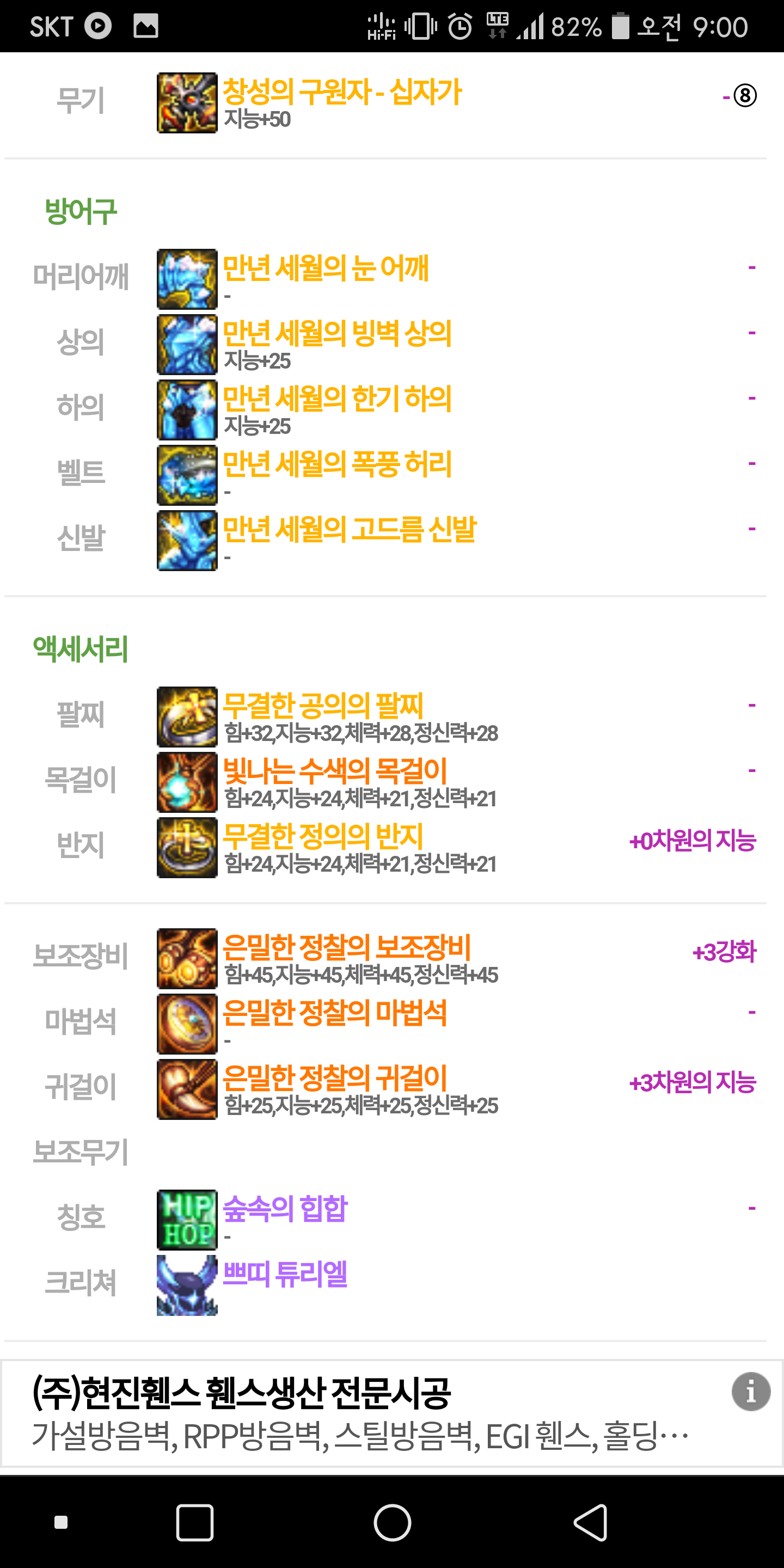Open the 만년 세월의 눈 어깨 item

326,268
